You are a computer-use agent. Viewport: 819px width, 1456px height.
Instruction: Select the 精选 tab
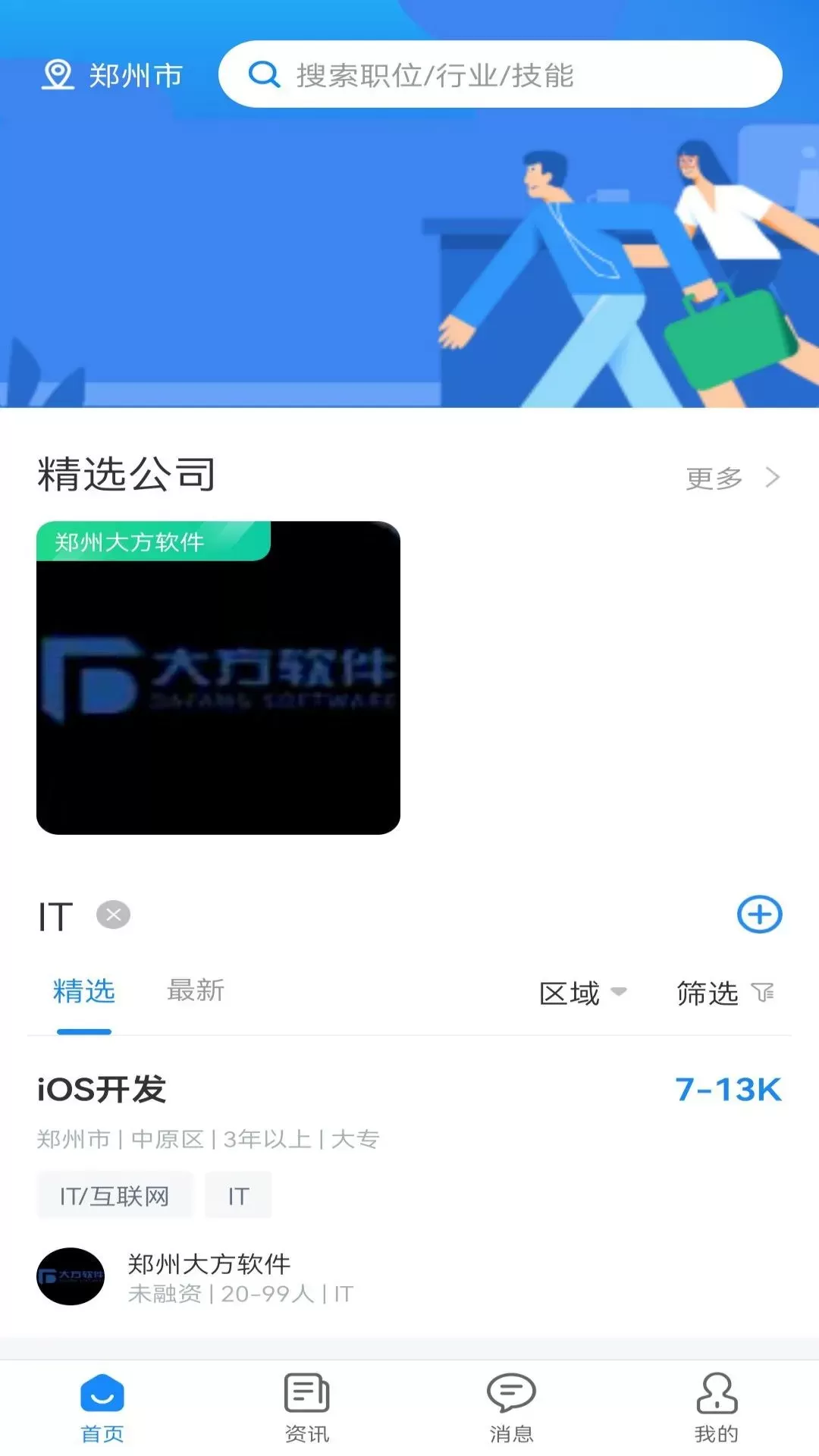point(84,990)
